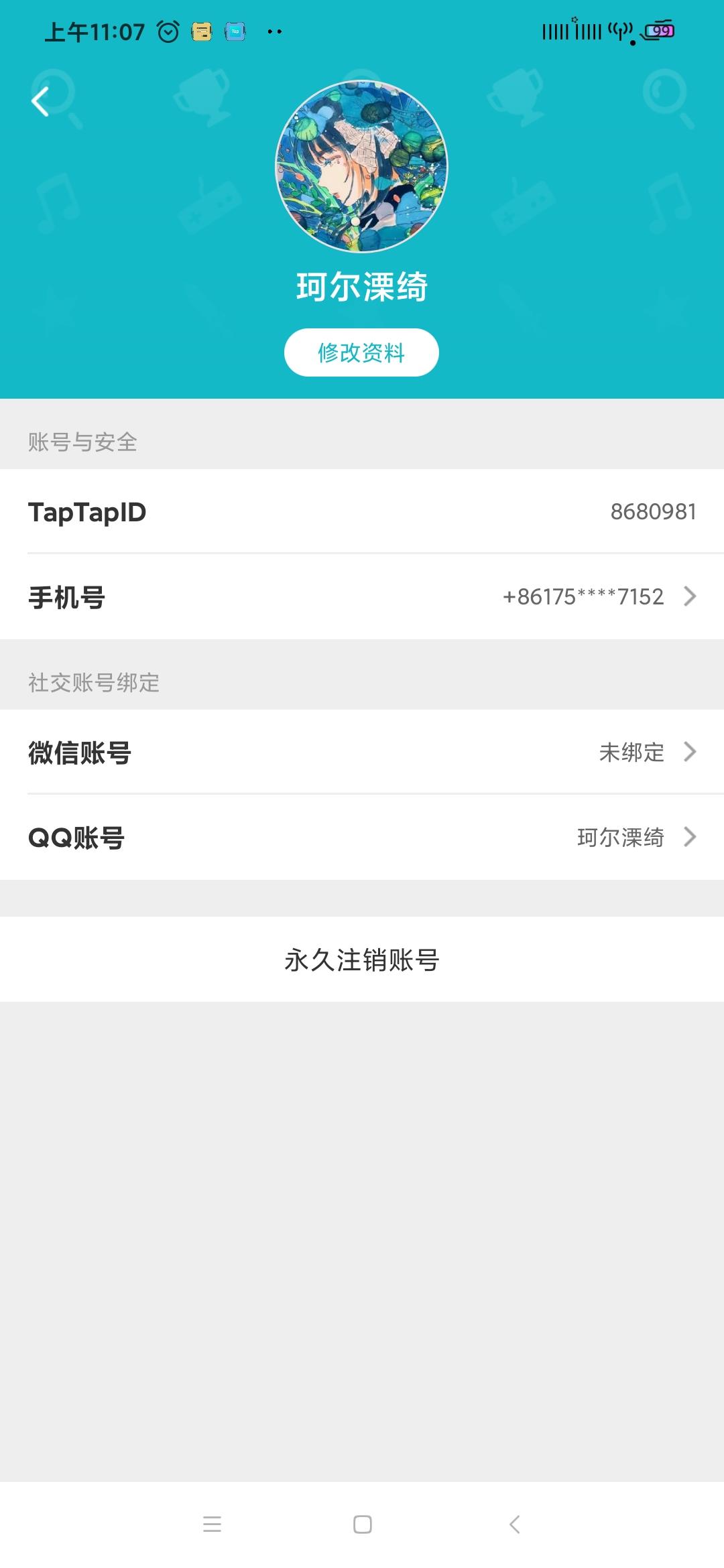Image resolution: width=724 pixels, height=1568 pixels.
Task: Open recent apps from the navigation bar
Action: (x=212, y=1524)
